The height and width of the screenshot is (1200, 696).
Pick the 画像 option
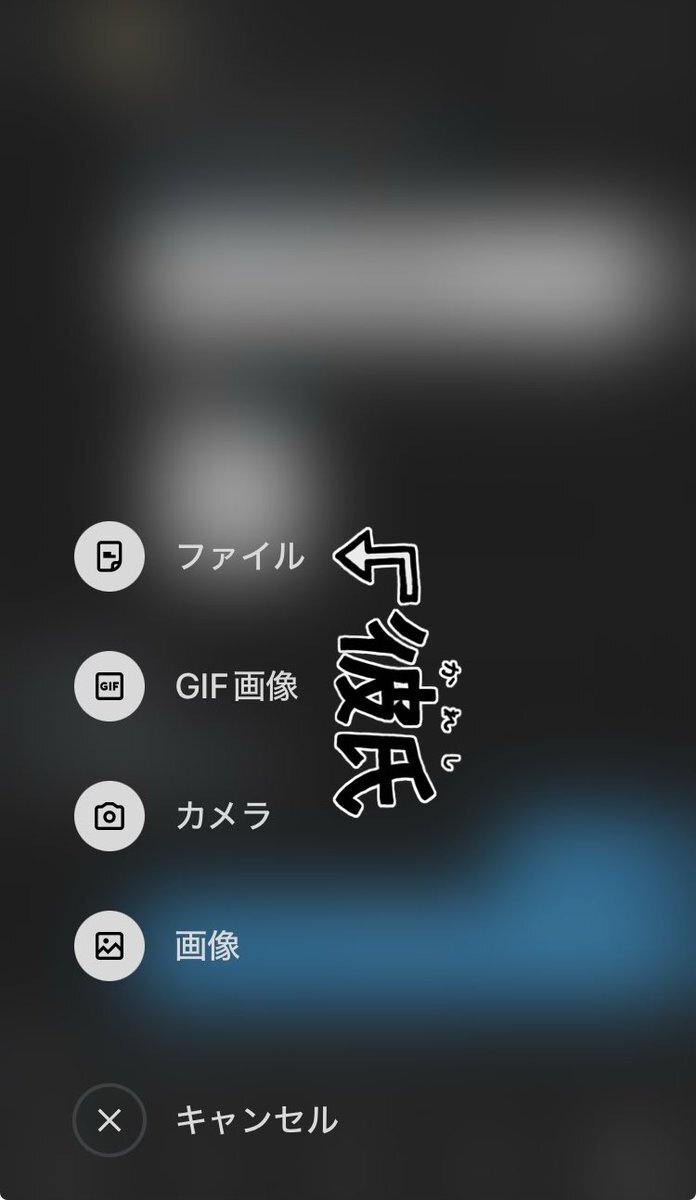(x=110, y=946)
